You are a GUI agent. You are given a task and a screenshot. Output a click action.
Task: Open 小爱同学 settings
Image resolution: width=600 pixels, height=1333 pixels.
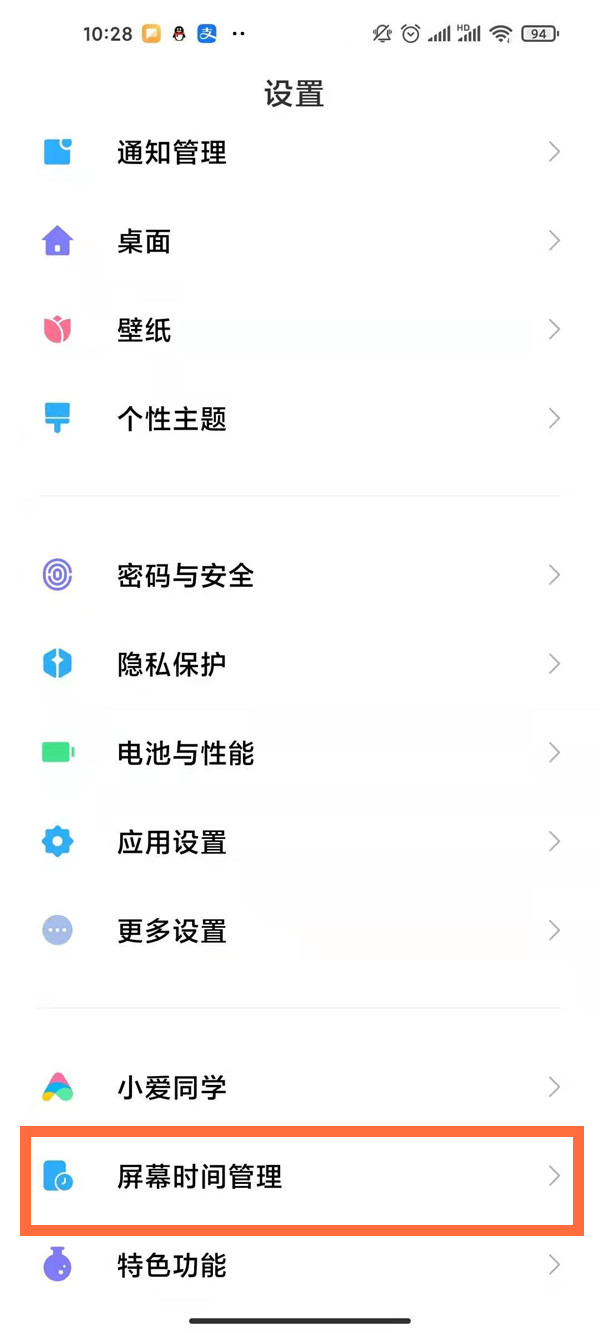pyautogui.click(x=300, y=1087)
